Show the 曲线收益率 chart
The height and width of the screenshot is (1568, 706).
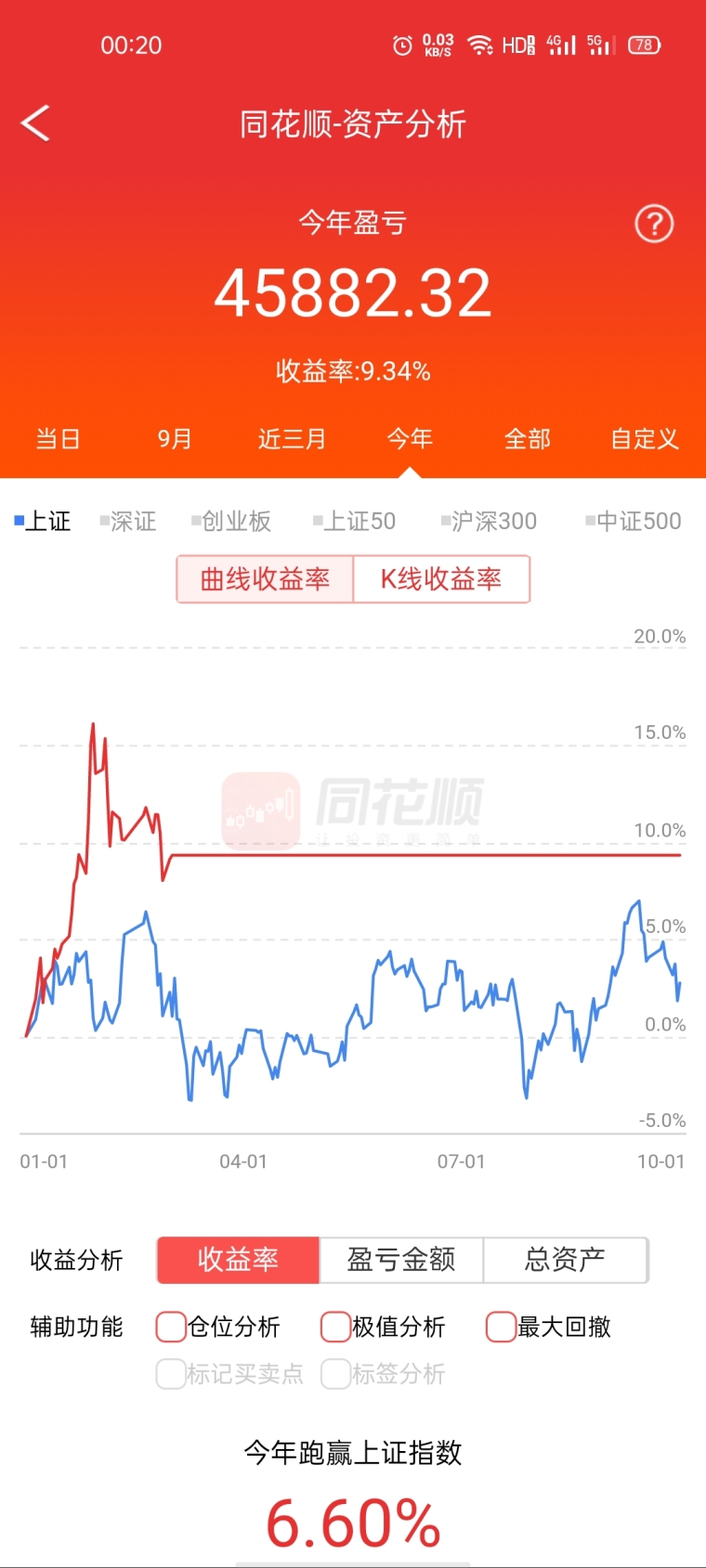coord(266,579)
